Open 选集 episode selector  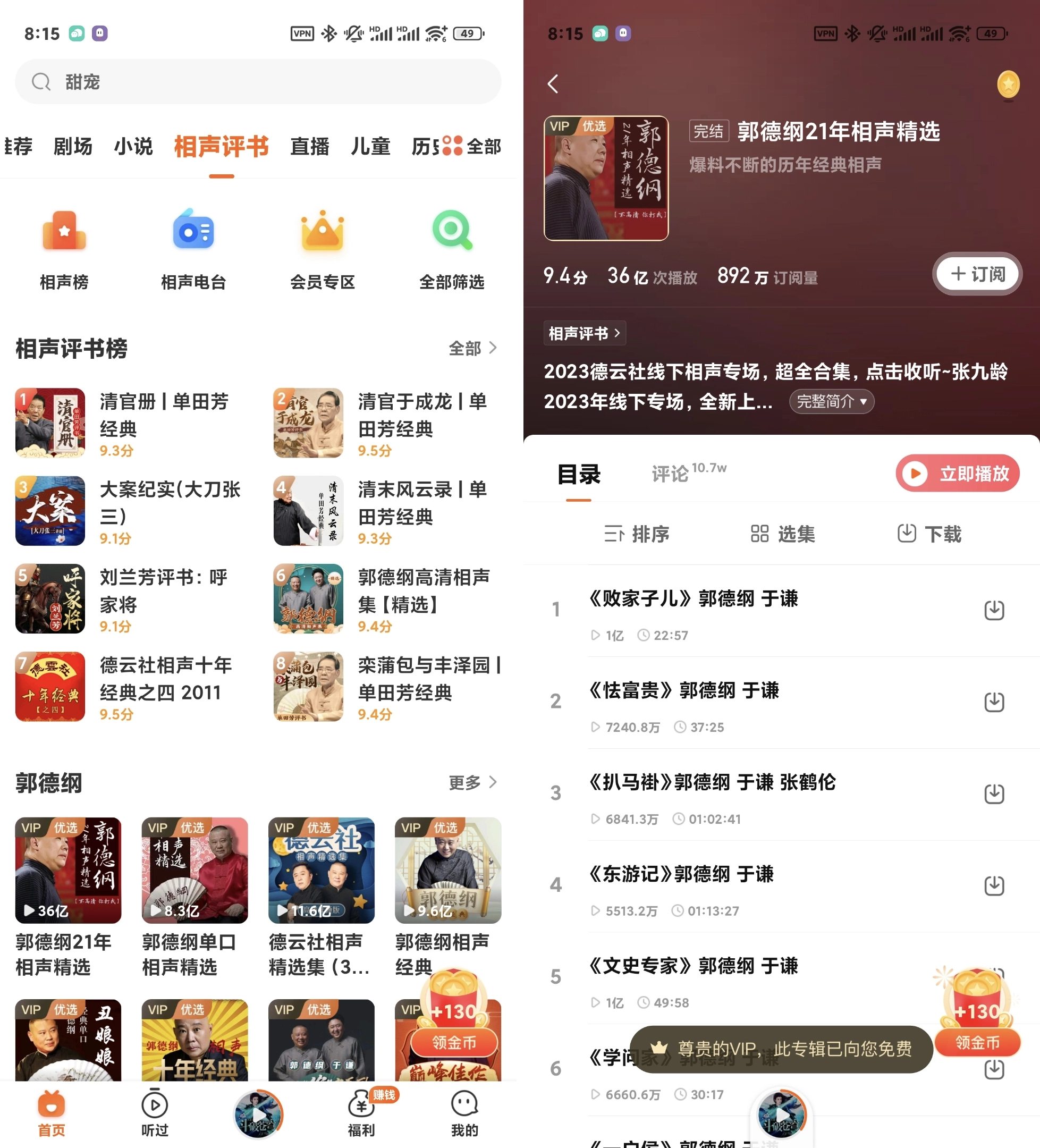[782, 534]
